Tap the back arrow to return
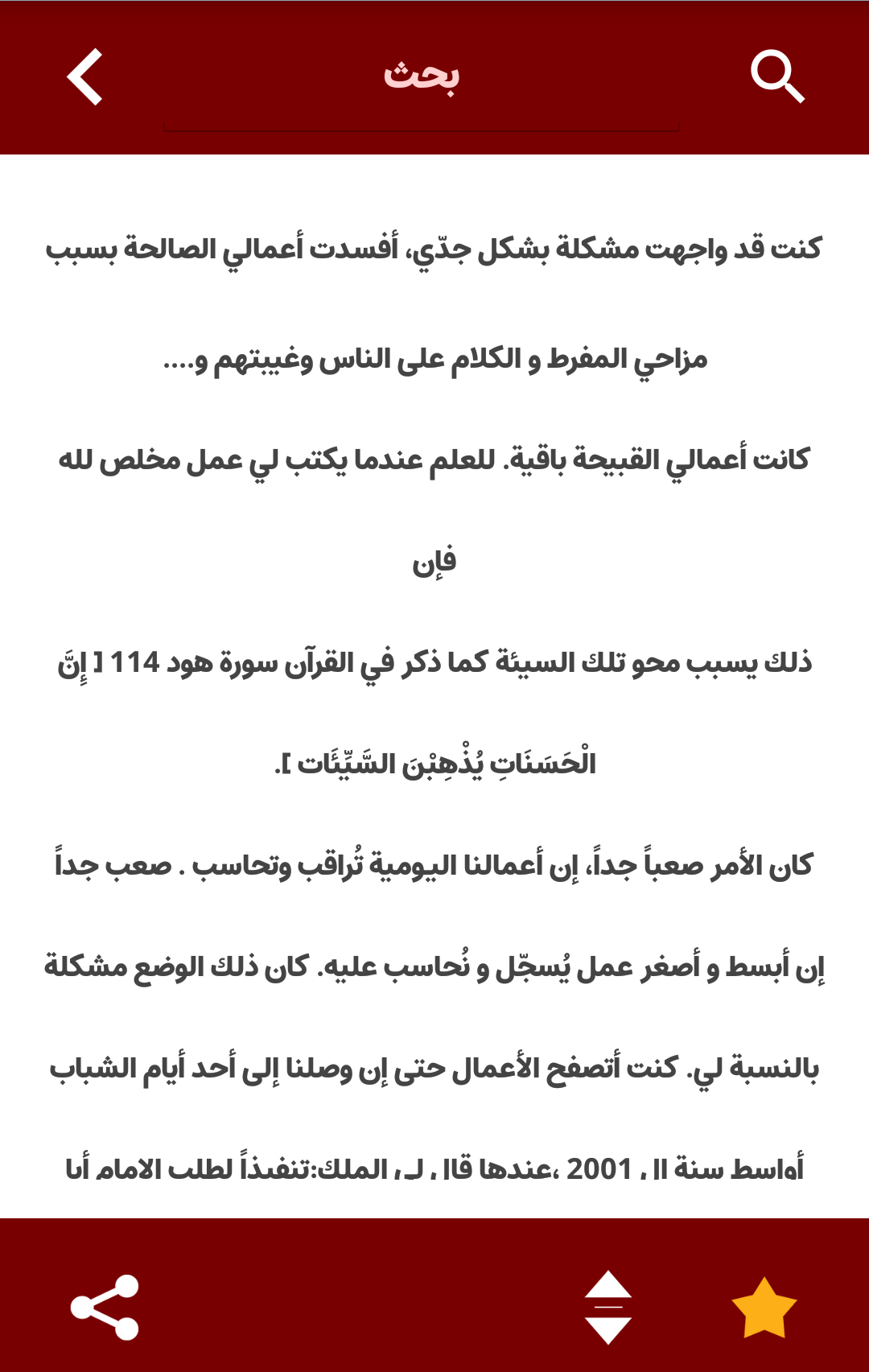This screenshot has height=1372, width=869. coord(85,78)
